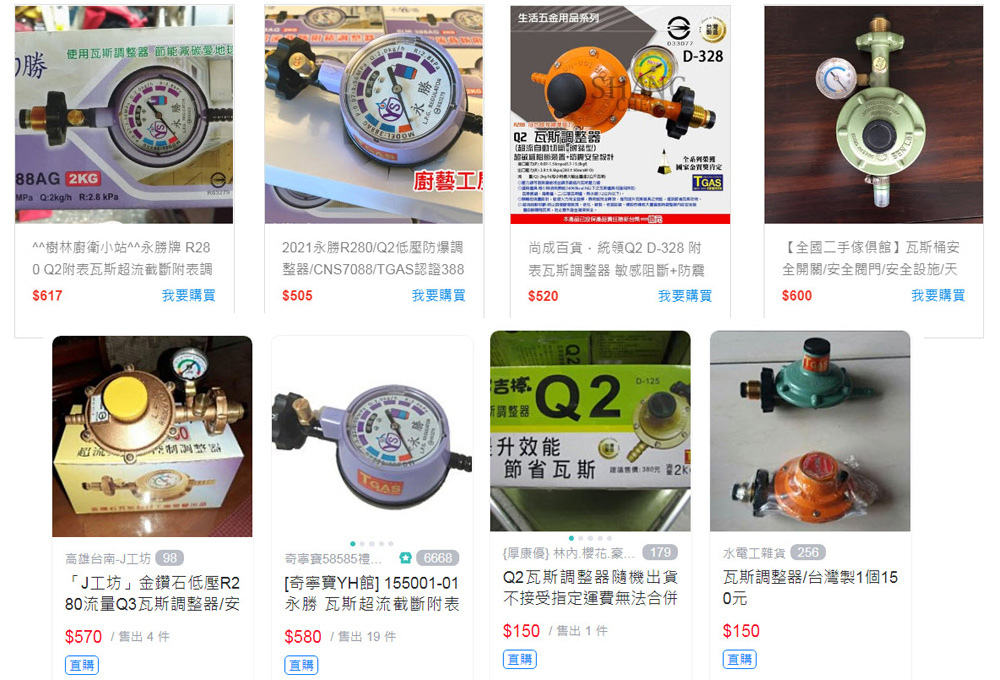View the 奇寧寶YH館 永勝 瓦斯超流截斷 item
This screenshot has width=1000, height=680.
[x=372, y=593]
